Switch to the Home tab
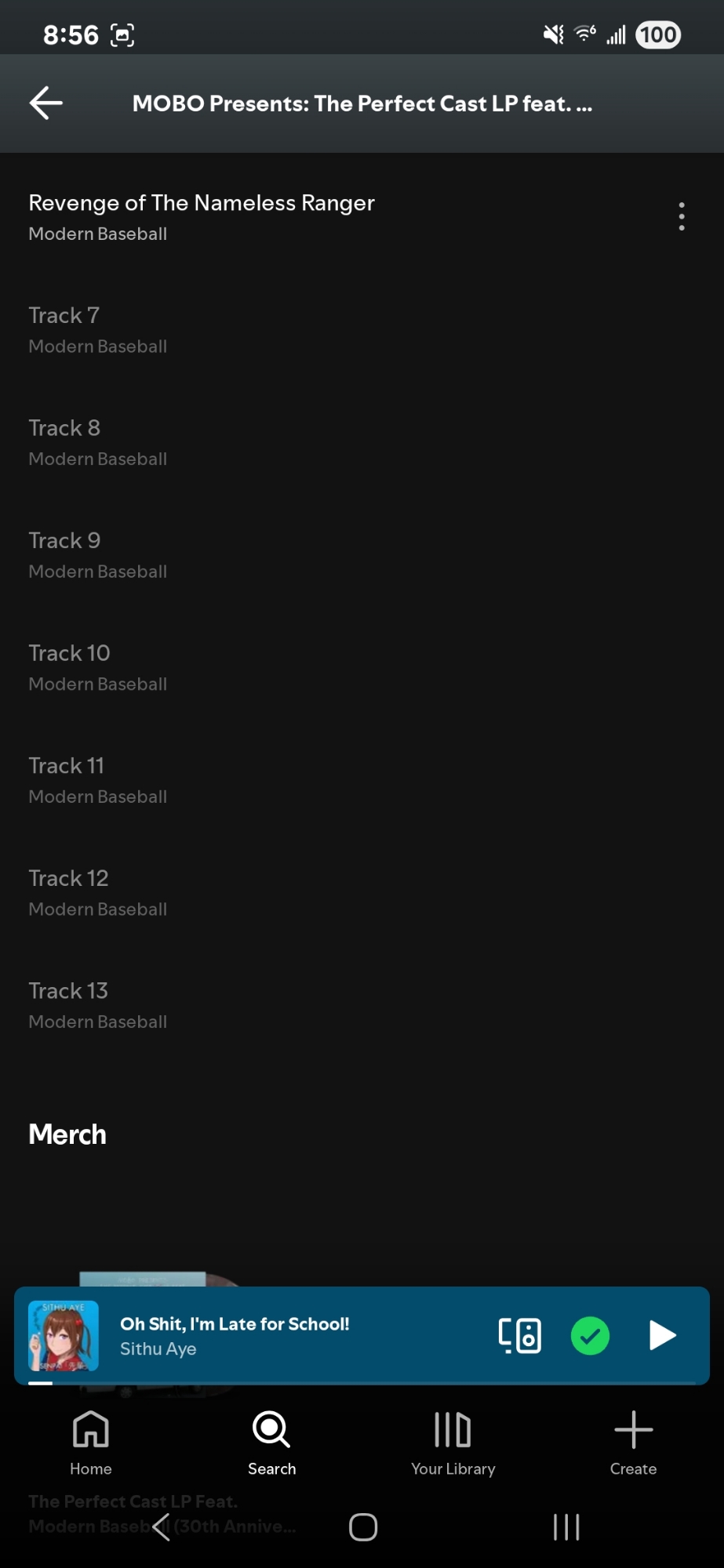The image size is (724, 1568). pyautogui.click(x=91, y=1443)
